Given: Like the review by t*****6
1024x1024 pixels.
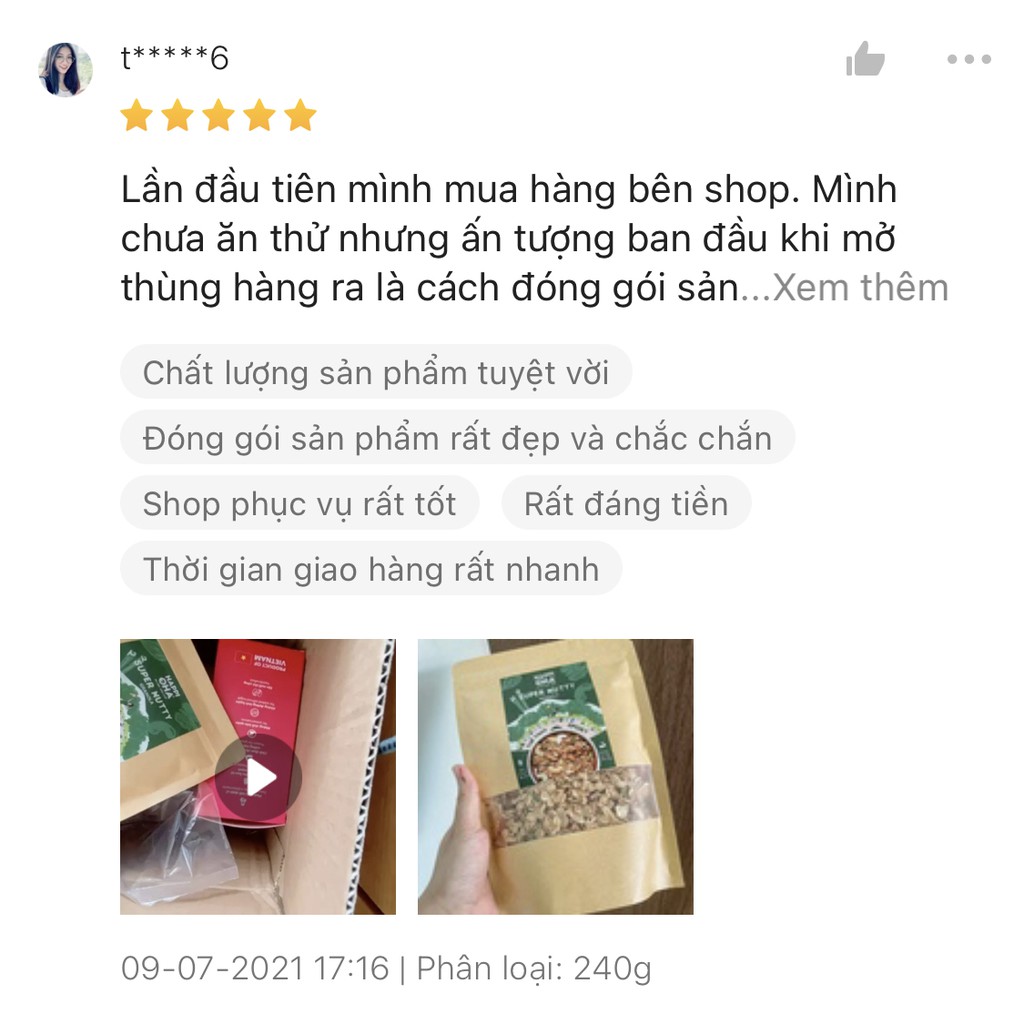Looking at the screenshot, I should click(865, 60).
